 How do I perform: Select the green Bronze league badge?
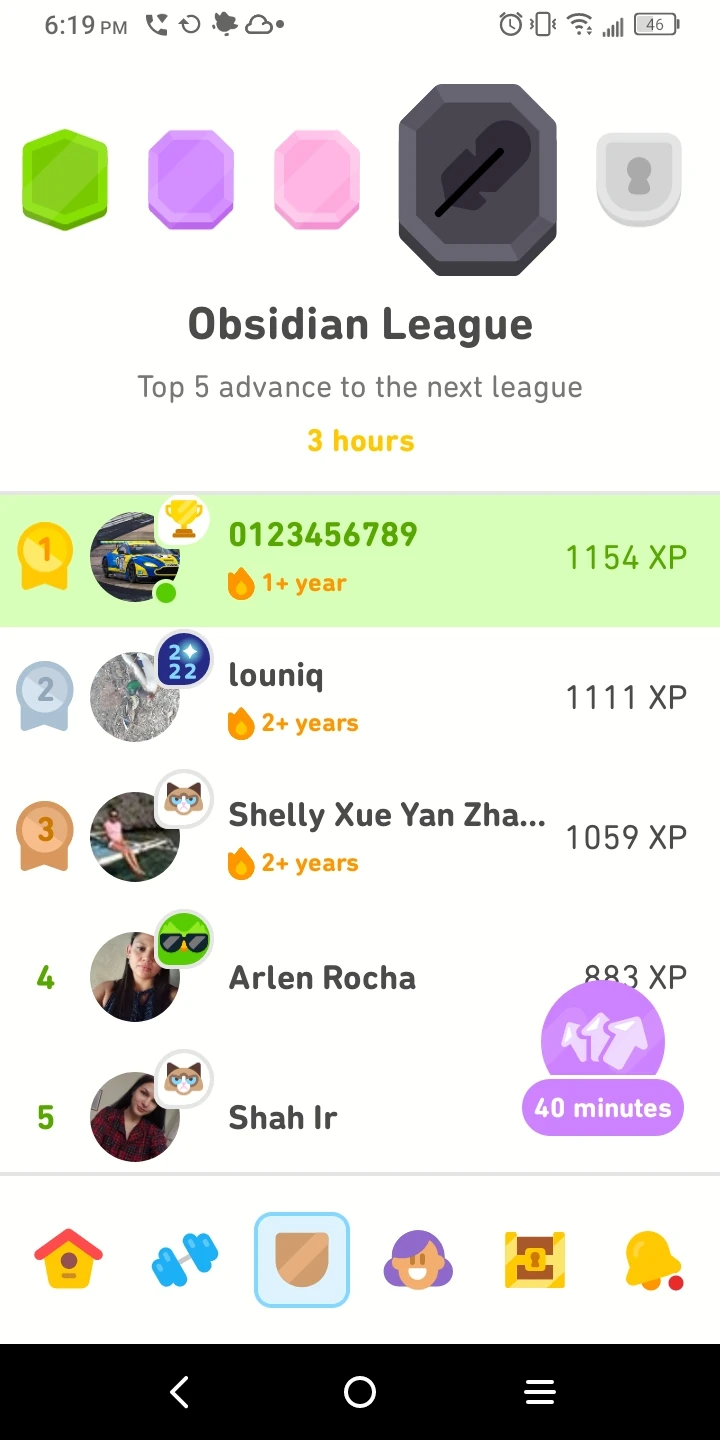[64, 181]
